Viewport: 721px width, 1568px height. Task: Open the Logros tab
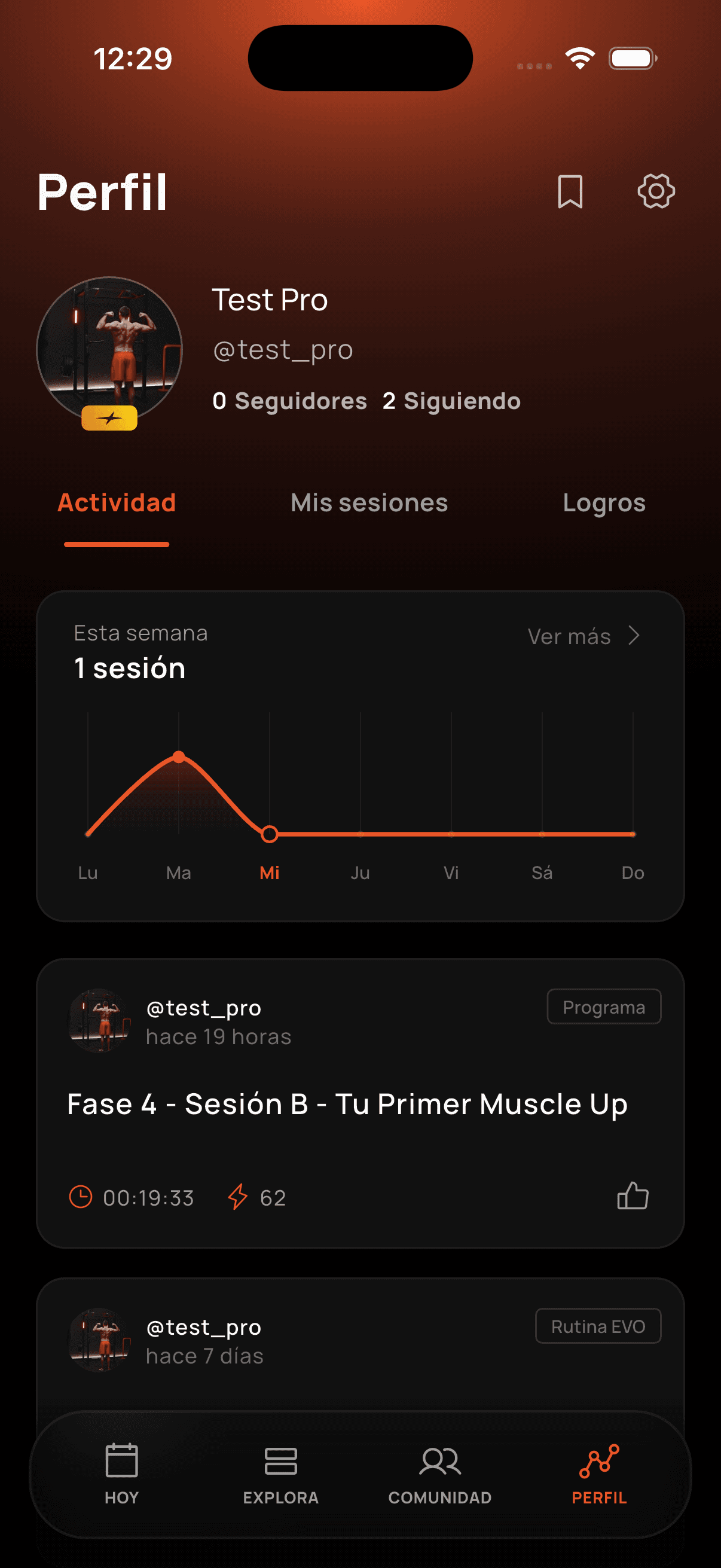(604, 503)
